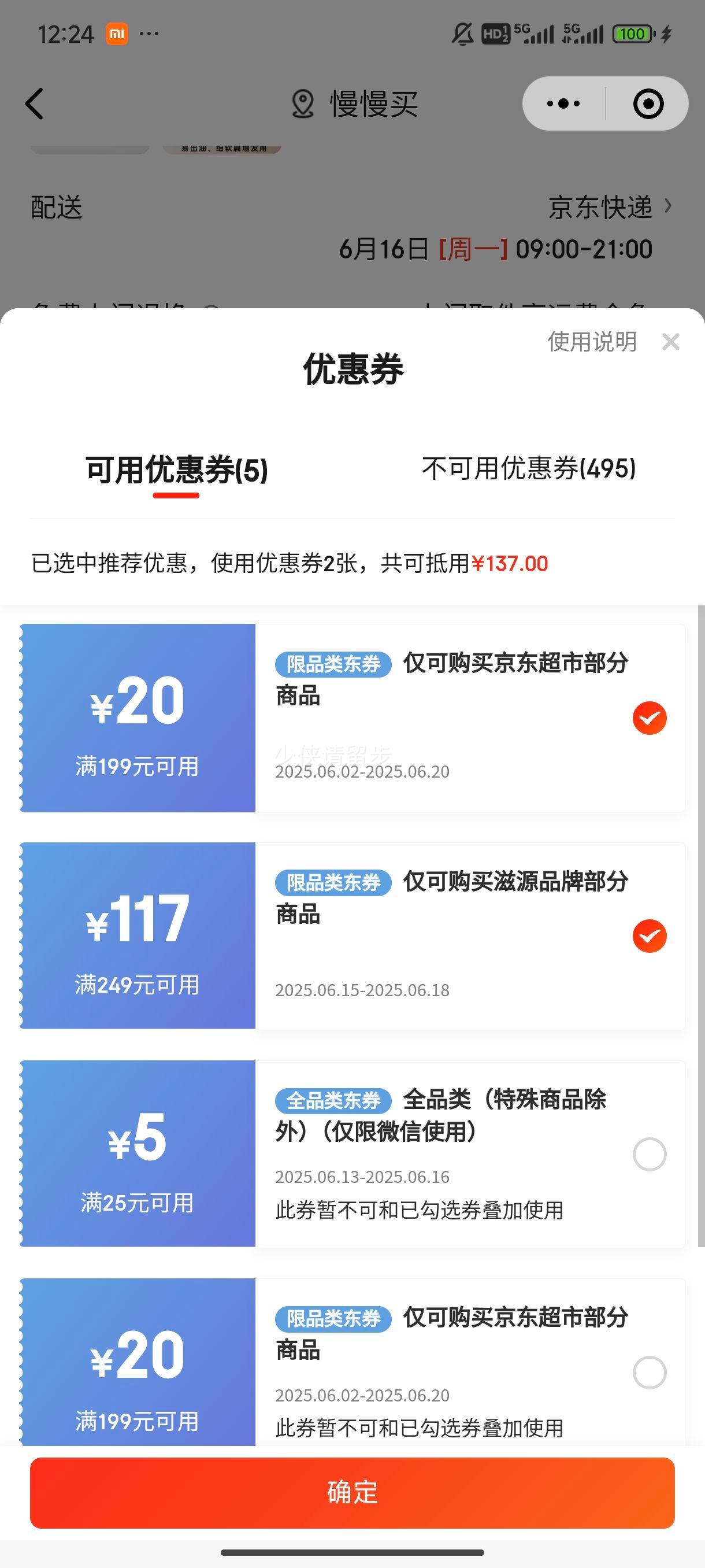Select the ¥5 全品类 coupon
This screenshot has height=1568, width=705.
click(x=650, y=1154)
